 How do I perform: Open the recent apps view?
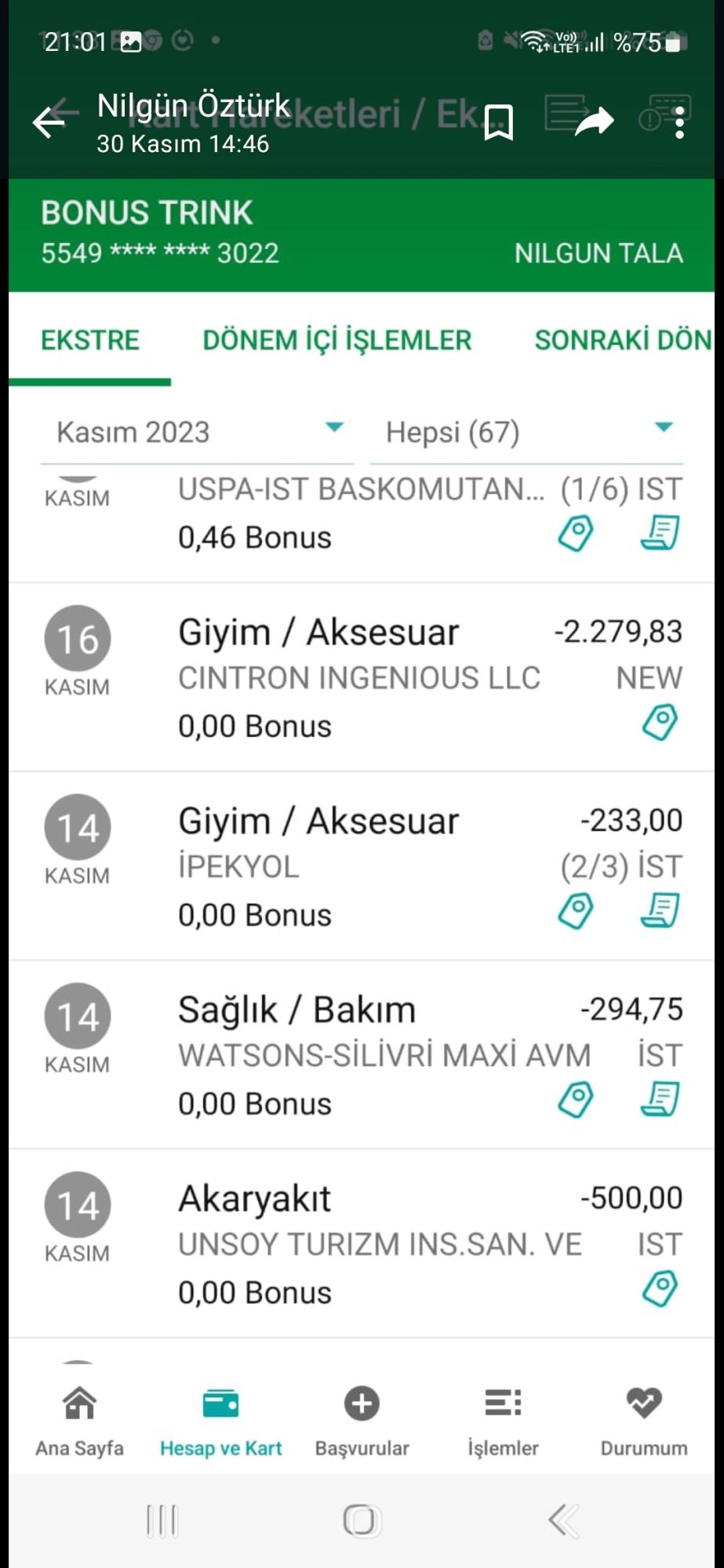(x=162, y=1520)
